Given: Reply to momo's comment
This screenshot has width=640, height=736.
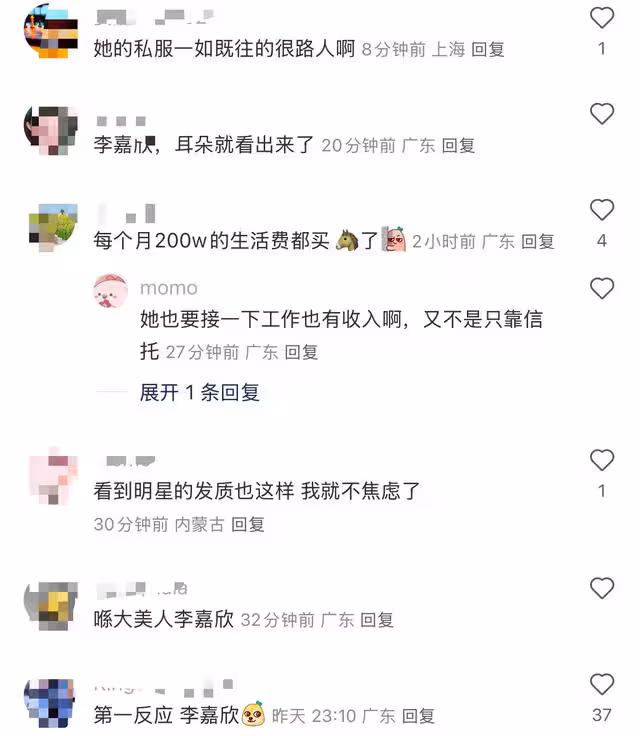Looking at the screenshot, I should point(301,352).
